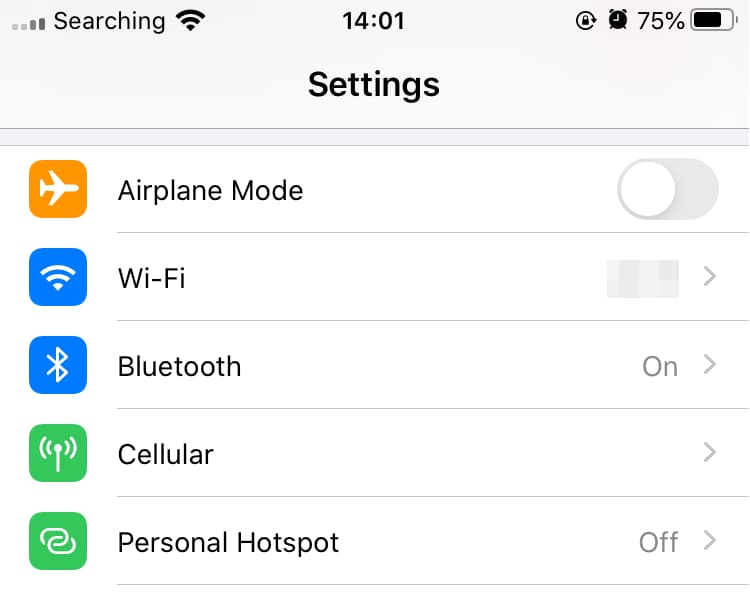This screenshot has width=750, height=596.
Task: Open Cellular settings
Action: pos(375,454)
